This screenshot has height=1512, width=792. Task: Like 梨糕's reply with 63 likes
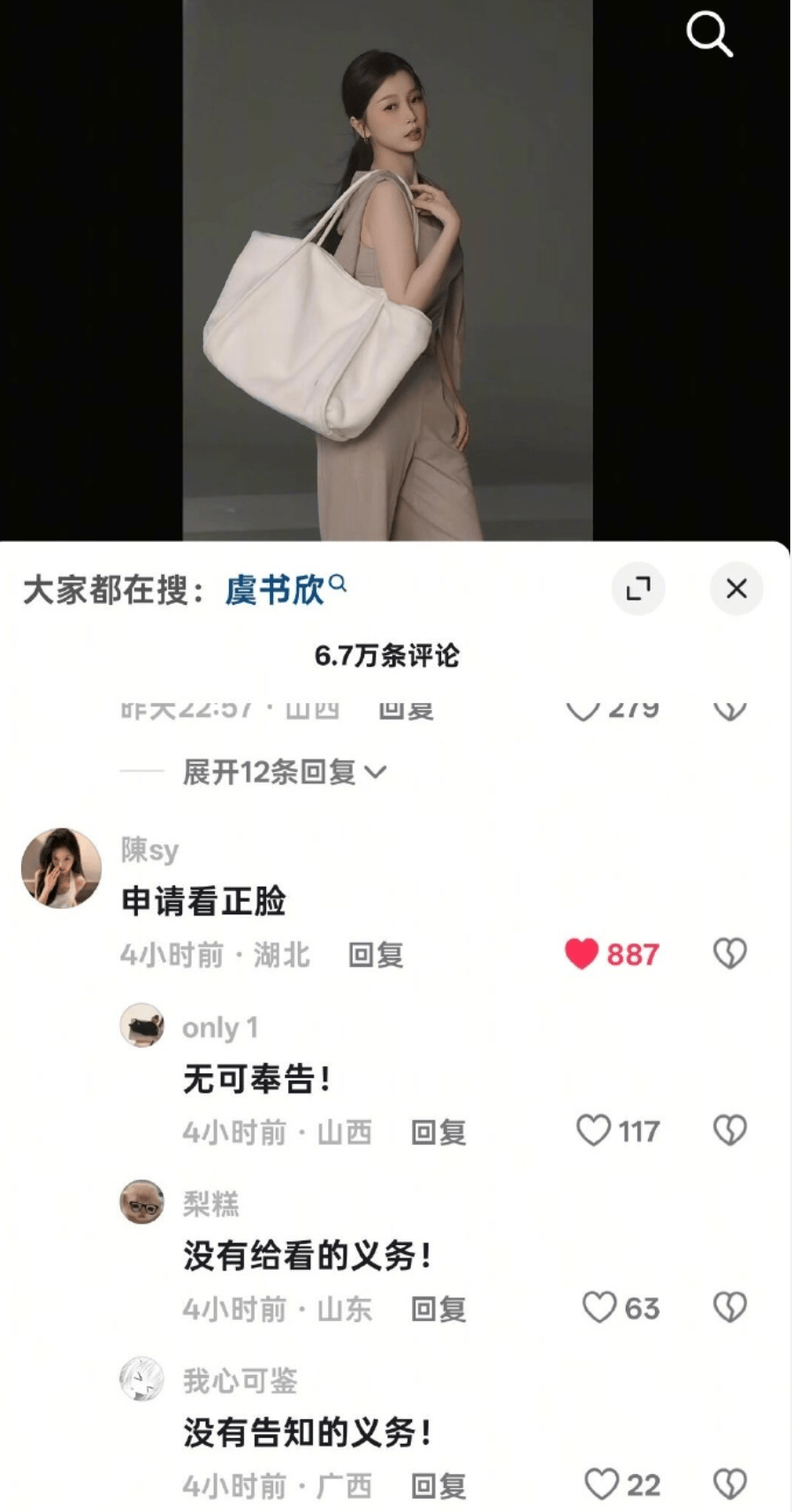599,1308
